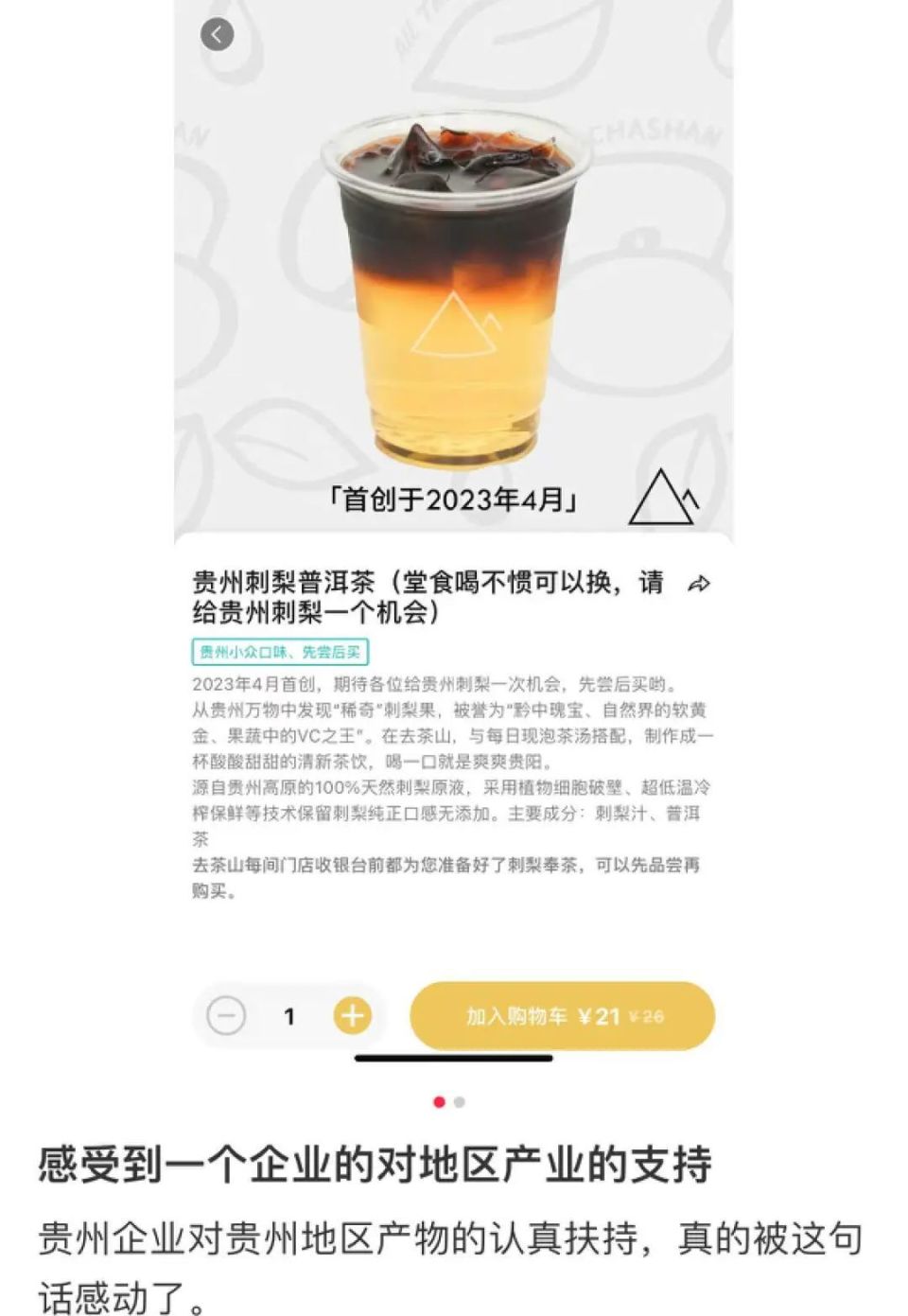Click the back arrow at top left
This screenshot has height=1316, width=908.
[218, 36]
